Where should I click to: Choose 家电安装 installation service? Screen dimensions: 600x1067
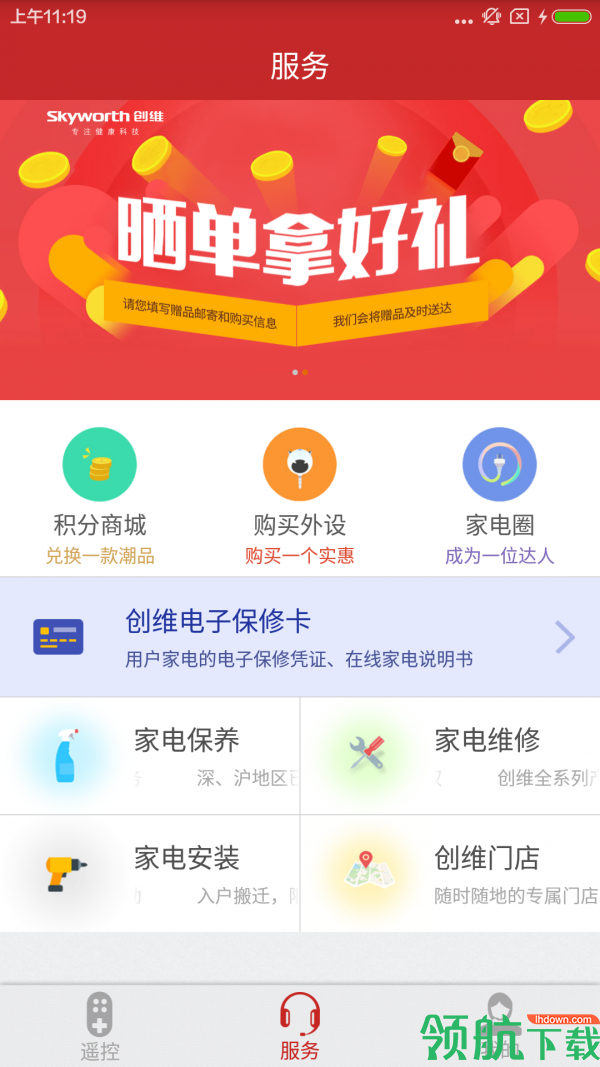click(x=150, y=873)
